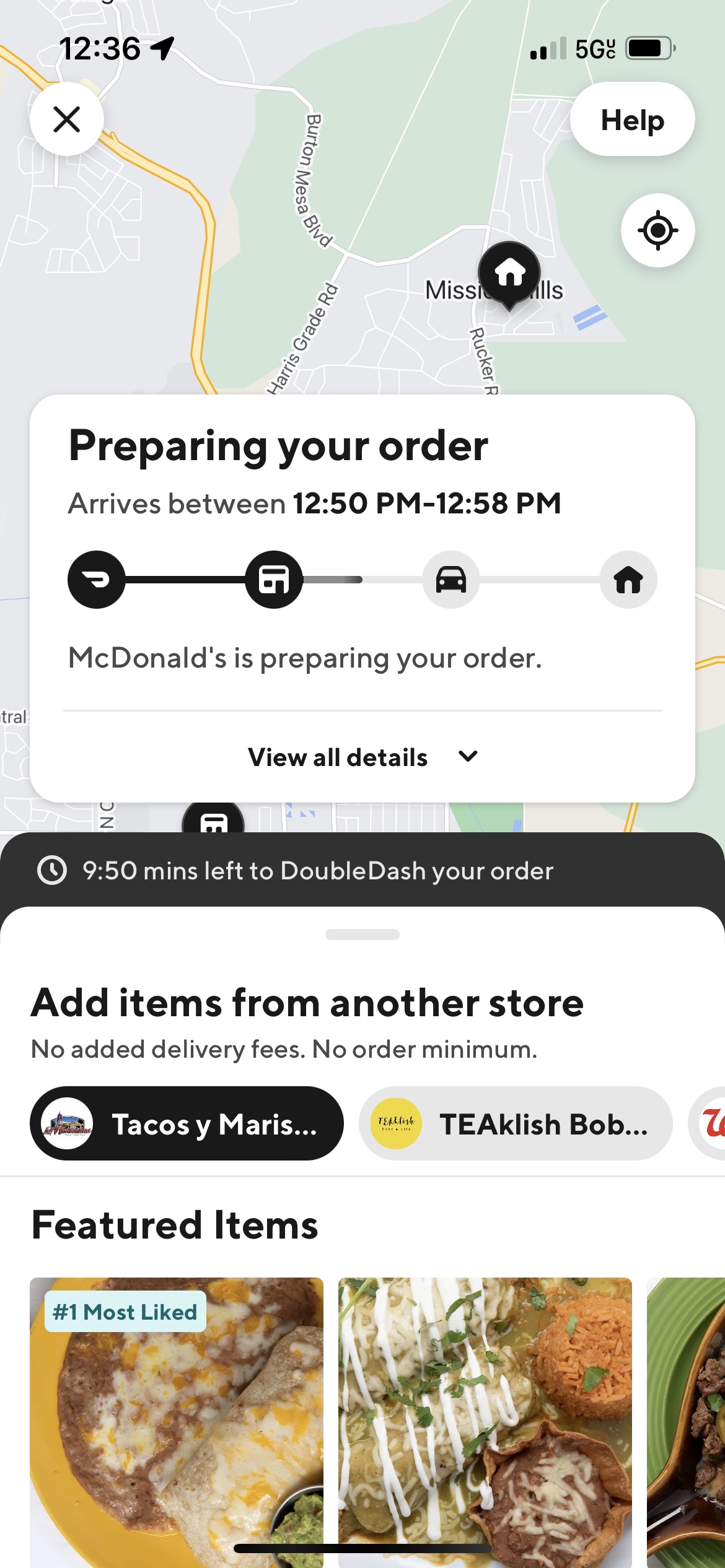
Task: Expand View all details
Action: tap(362, 757)
